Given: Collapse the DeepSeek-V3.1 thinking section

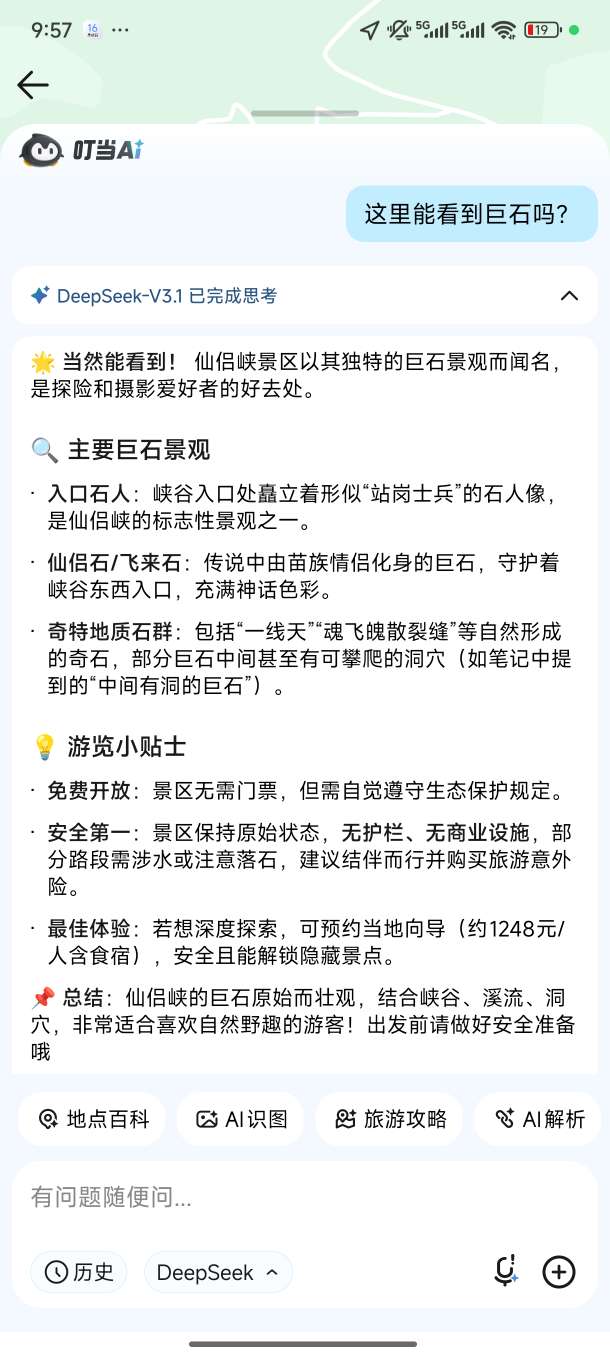Looking at the screenshot, I should pyautogui.click(x=569, y=295).
